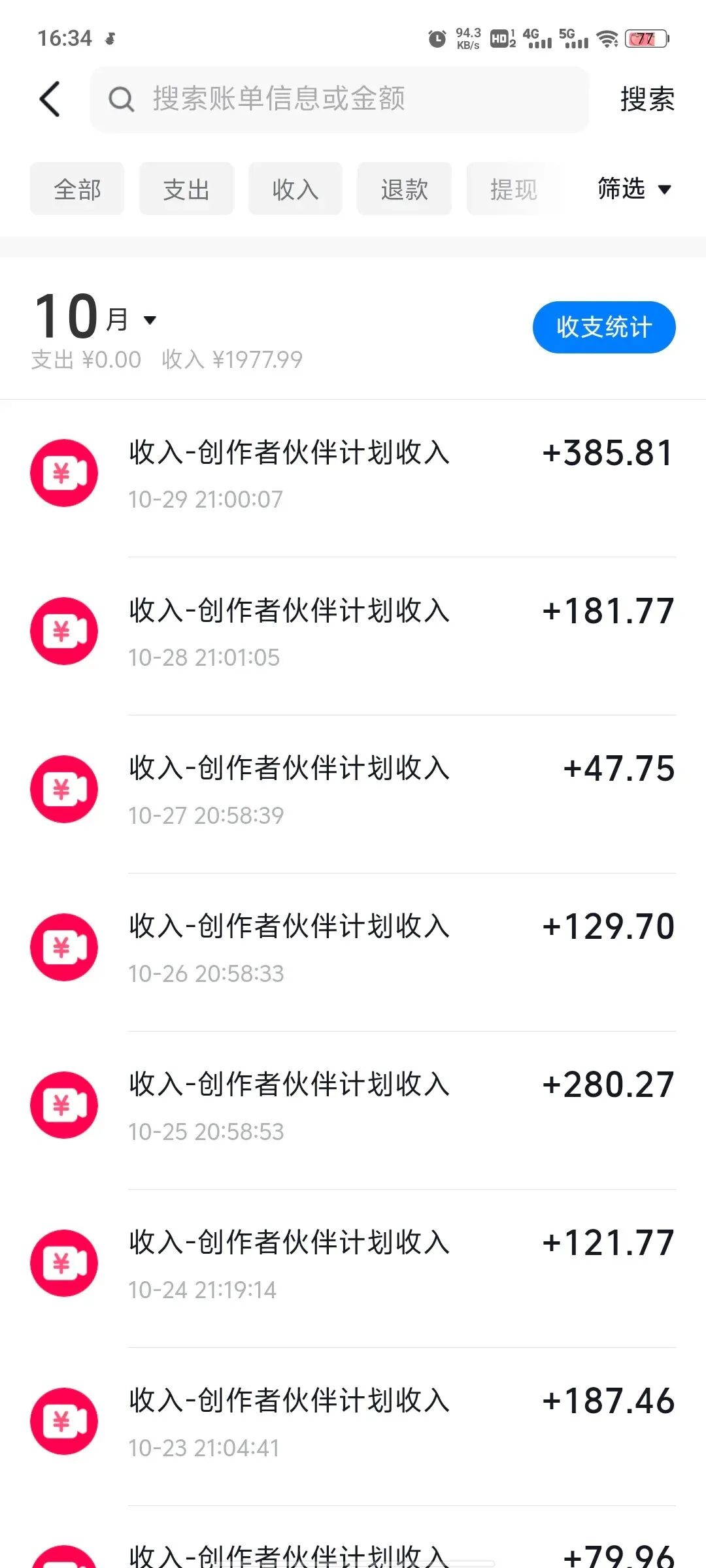Tap the video income icon next to +47.75

click(x=63, y=789)
